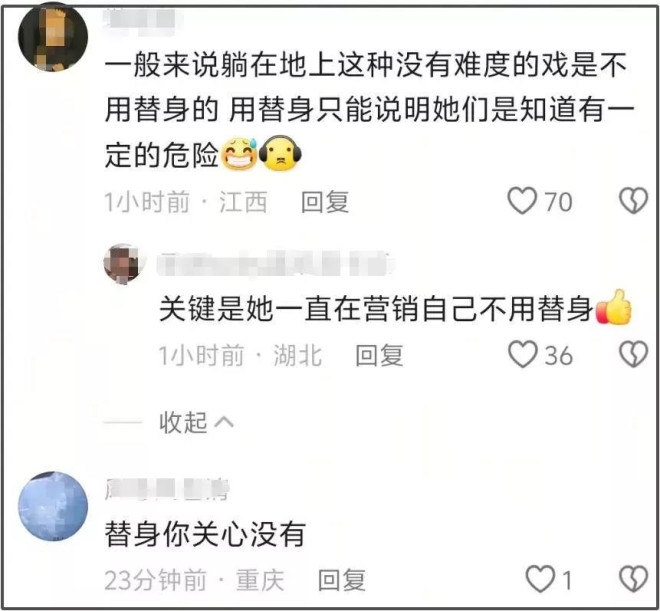The width and height of the screenshot is (660, 611).
Task: Open avatar of the 重庆 commenter
Action: (x=52, y=507)
